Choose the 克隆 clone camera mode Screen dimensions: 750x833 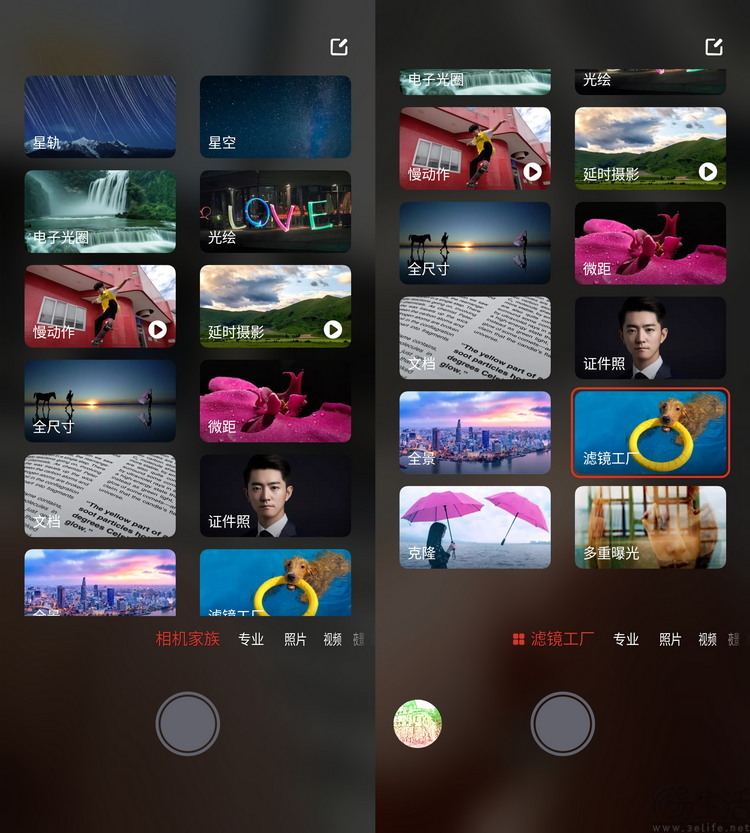pos(475,527)
